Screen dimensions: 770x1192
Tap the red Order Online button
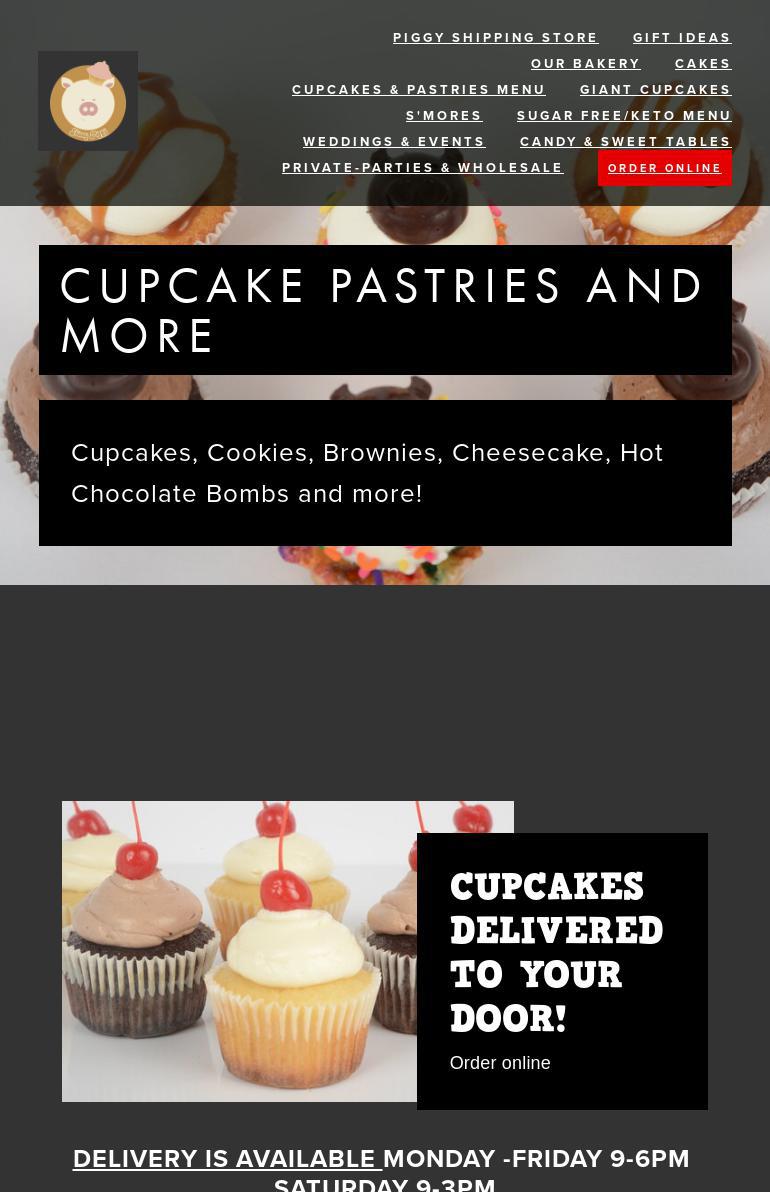pyautogui.click(x=664, y=168)
